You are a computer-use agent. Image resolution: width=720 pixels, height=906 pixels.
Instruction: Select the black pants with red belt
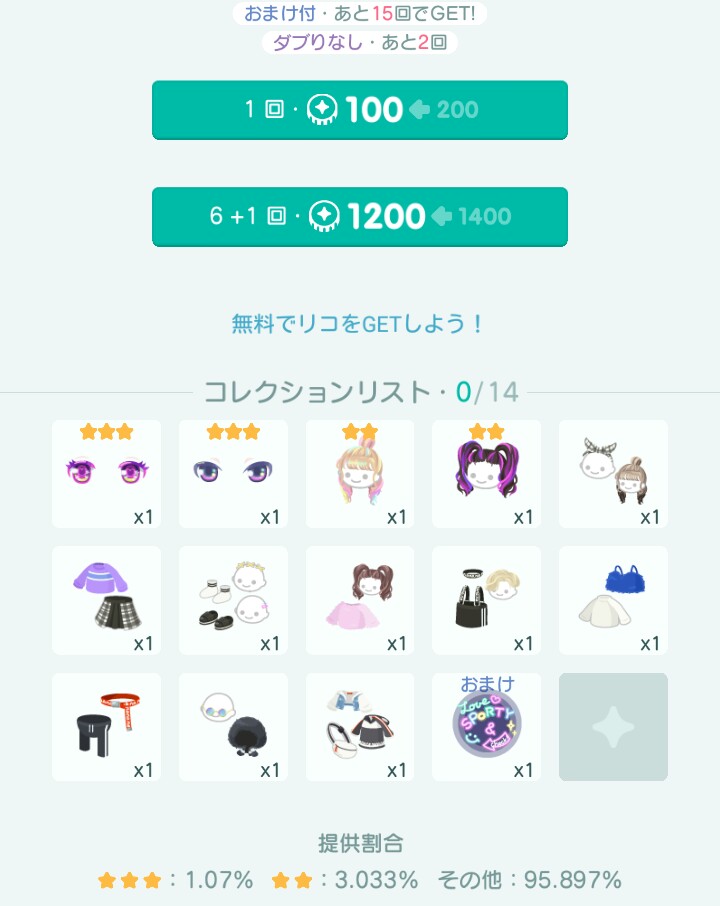(x=106, y=727)
